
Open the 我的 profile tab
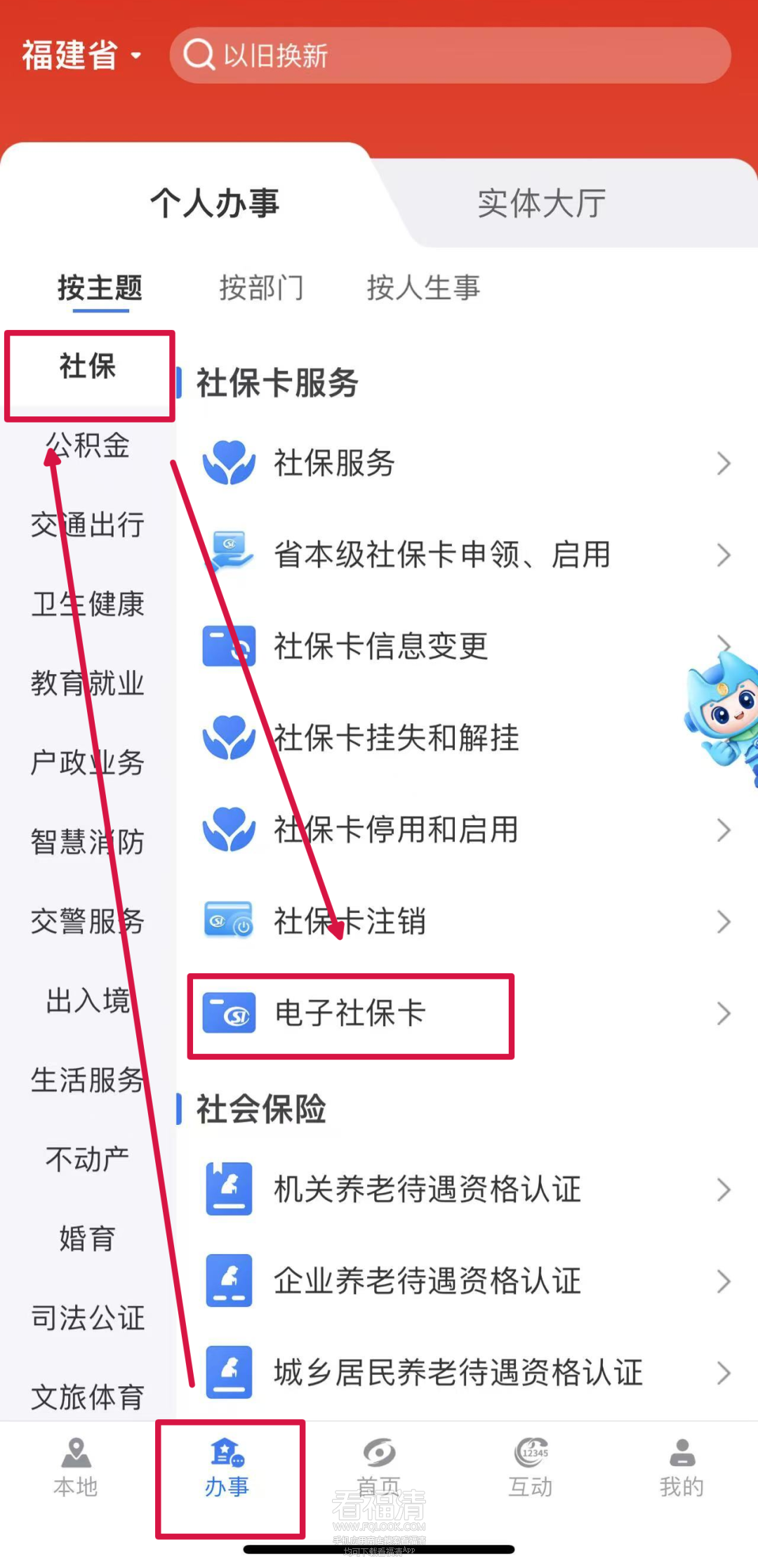[x=681, y=1468]
